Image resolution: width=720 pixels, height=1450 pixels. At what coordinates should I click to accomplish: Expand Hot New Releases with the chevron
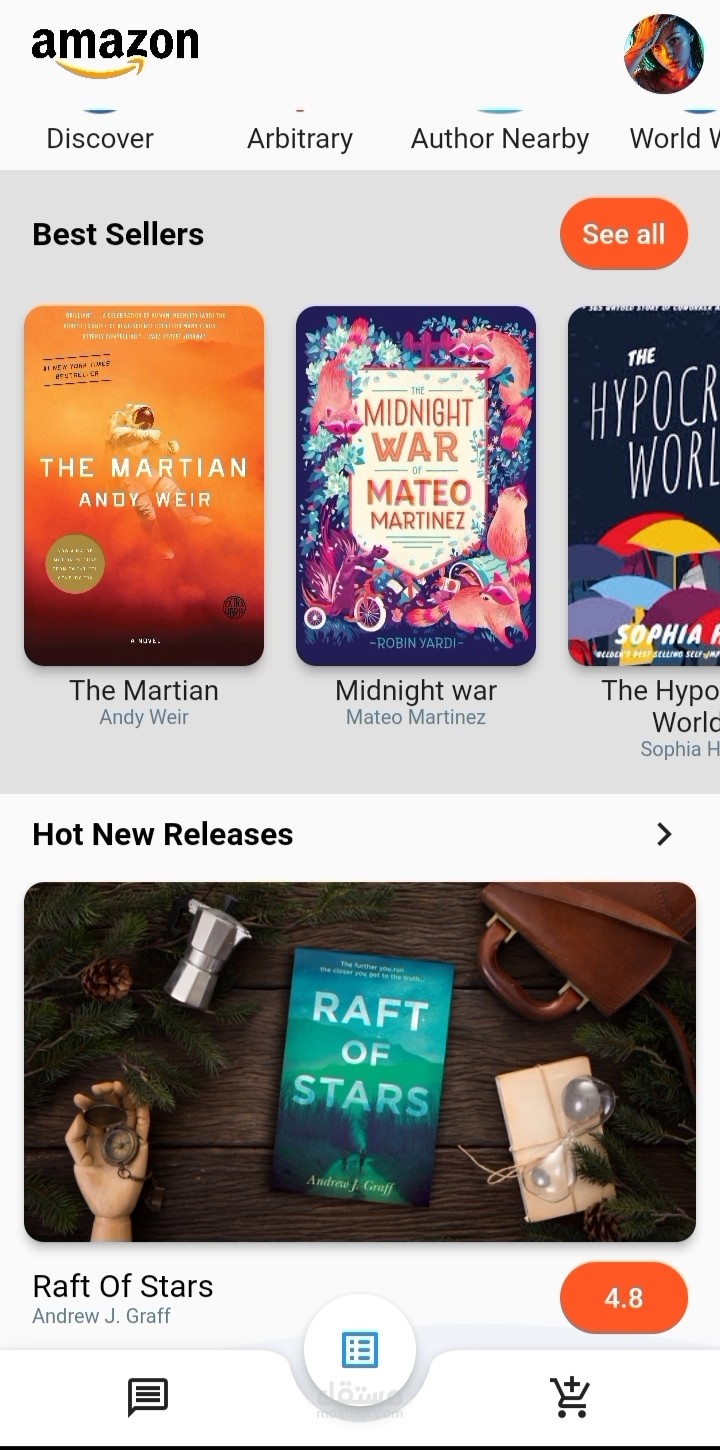coord(664,834)
